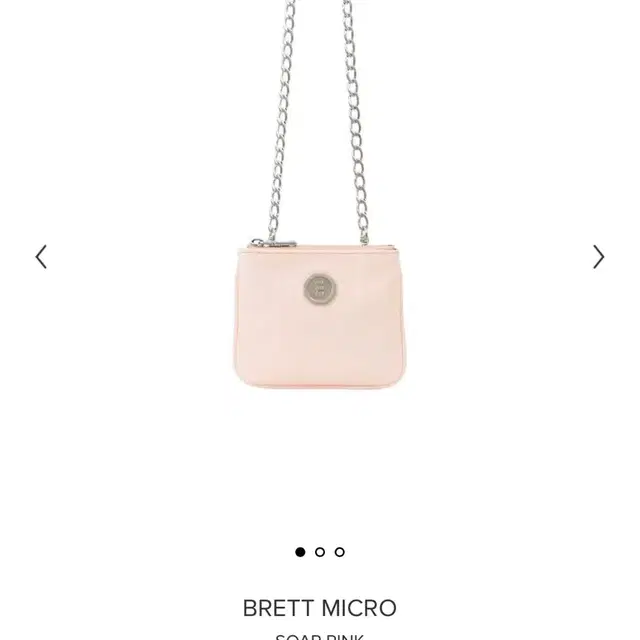
Task: Jump to the second image dot
Action: coord(320,552)
